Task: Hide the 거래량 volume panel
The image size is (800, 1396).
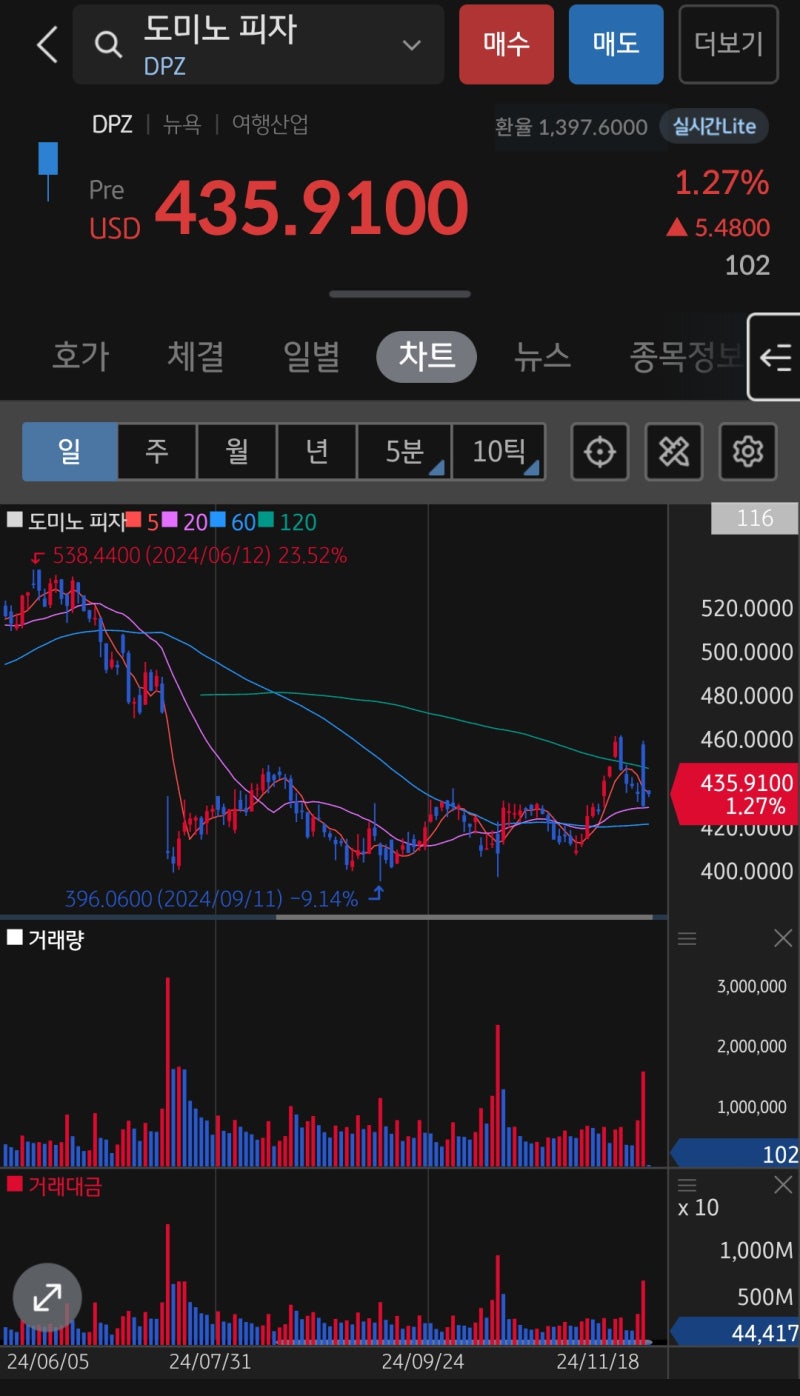Action: coord(783,938)
